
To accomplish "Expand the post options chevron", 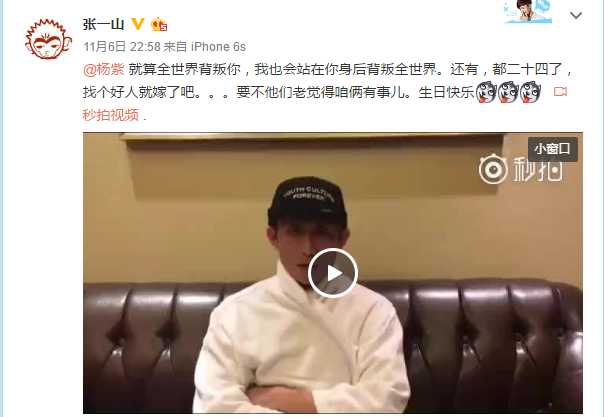I will [575, 15].
